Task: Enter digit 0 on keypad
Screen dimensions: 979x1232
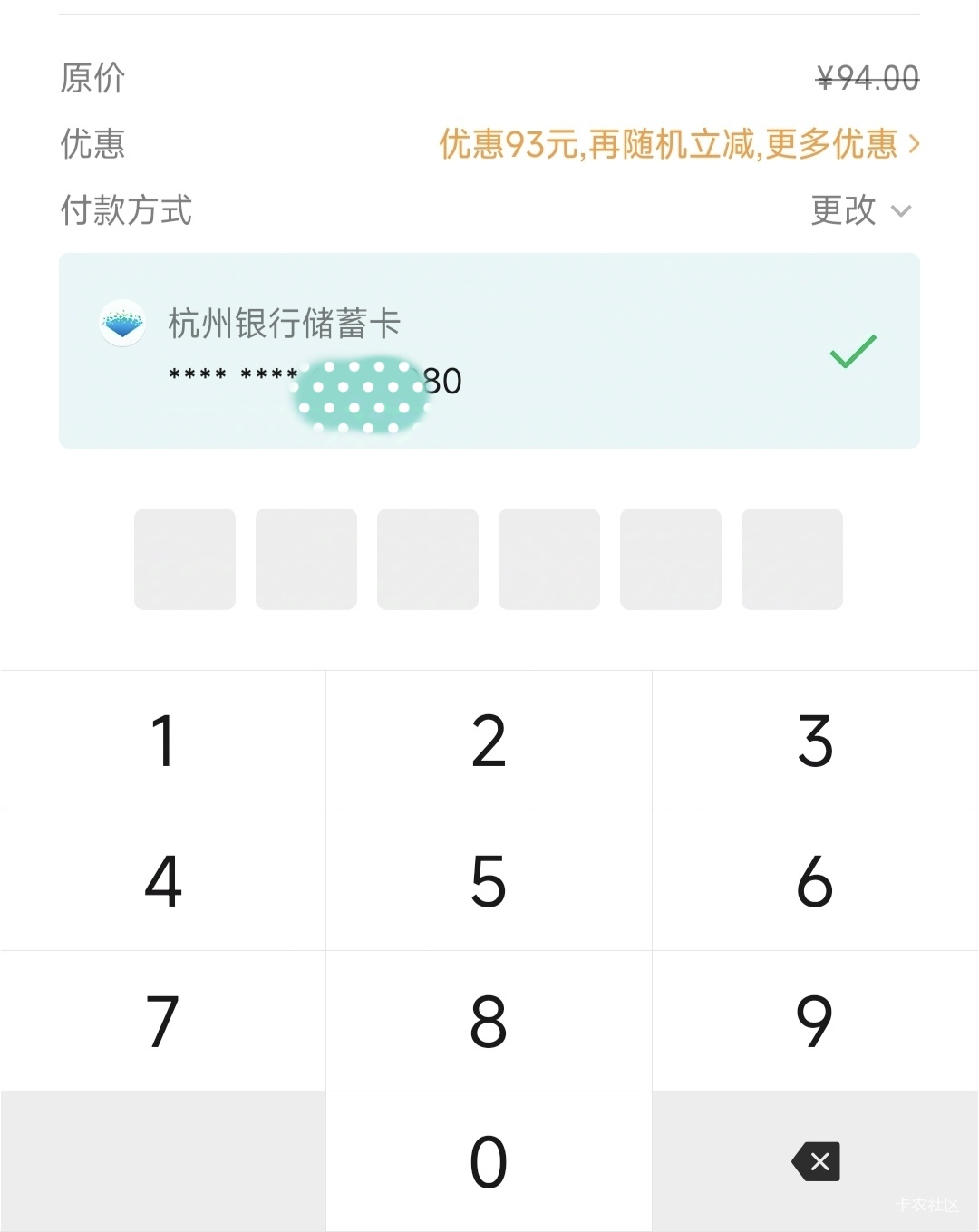Action: (x=489, y=1162)
